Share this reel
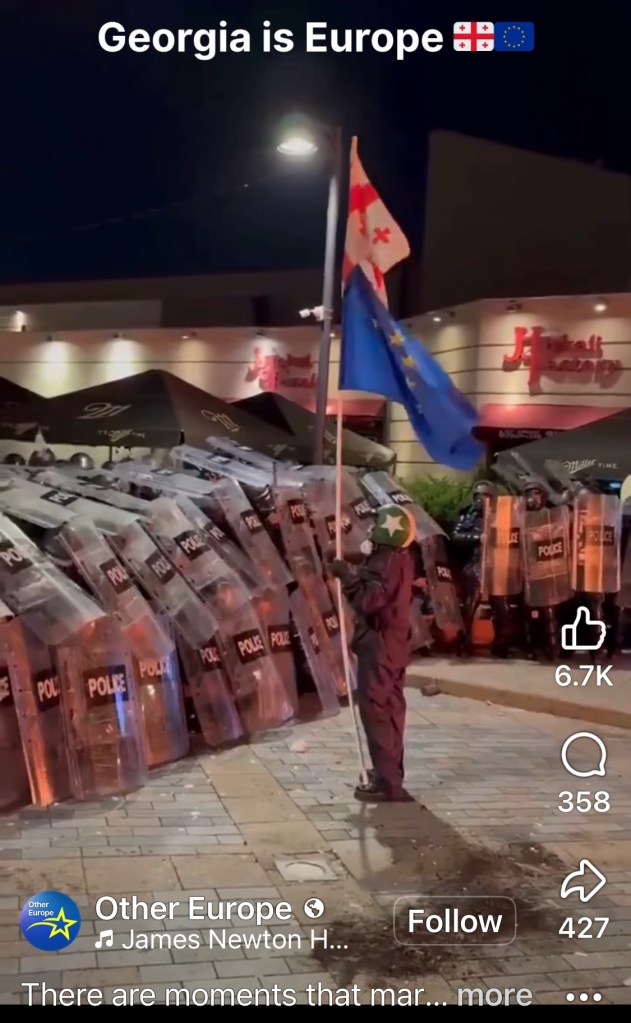 point(584,882)
